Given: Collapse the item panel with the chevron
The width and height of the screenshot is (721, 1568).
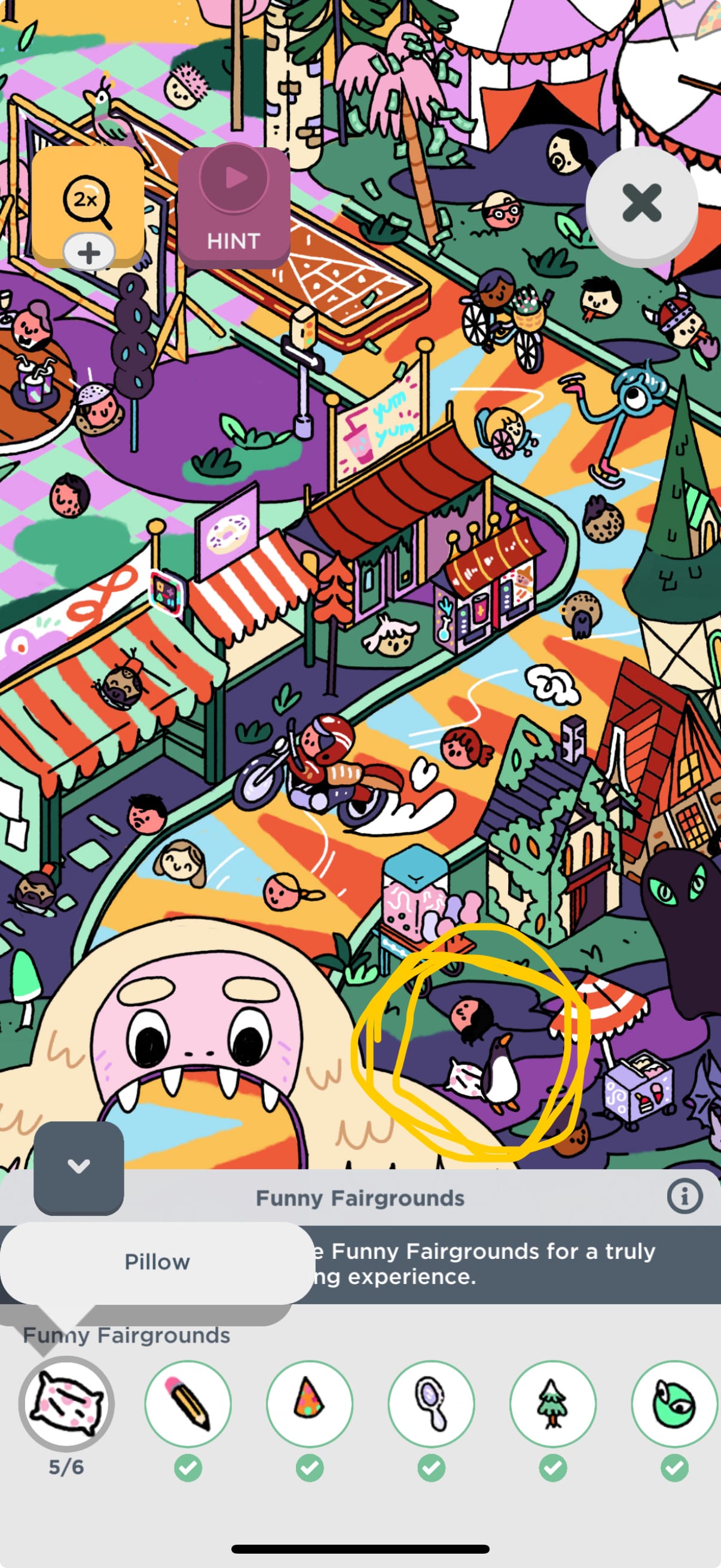Looking at the screenshot, I should [78, 1167].
